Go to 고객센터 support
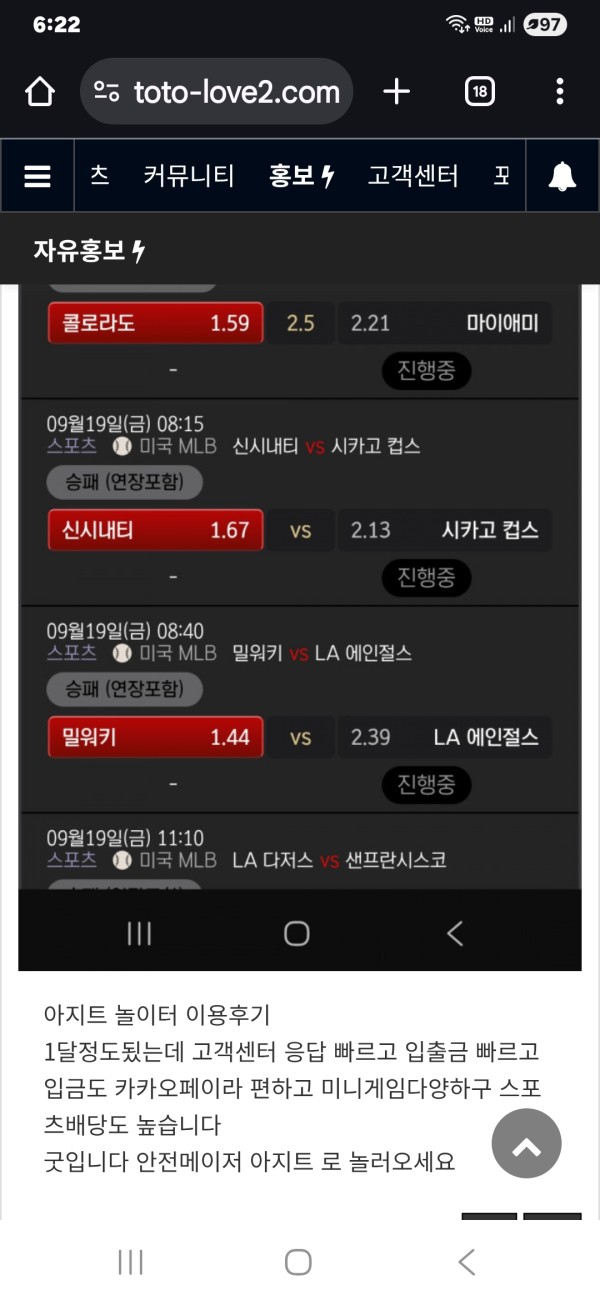 (x=412, y=177)
